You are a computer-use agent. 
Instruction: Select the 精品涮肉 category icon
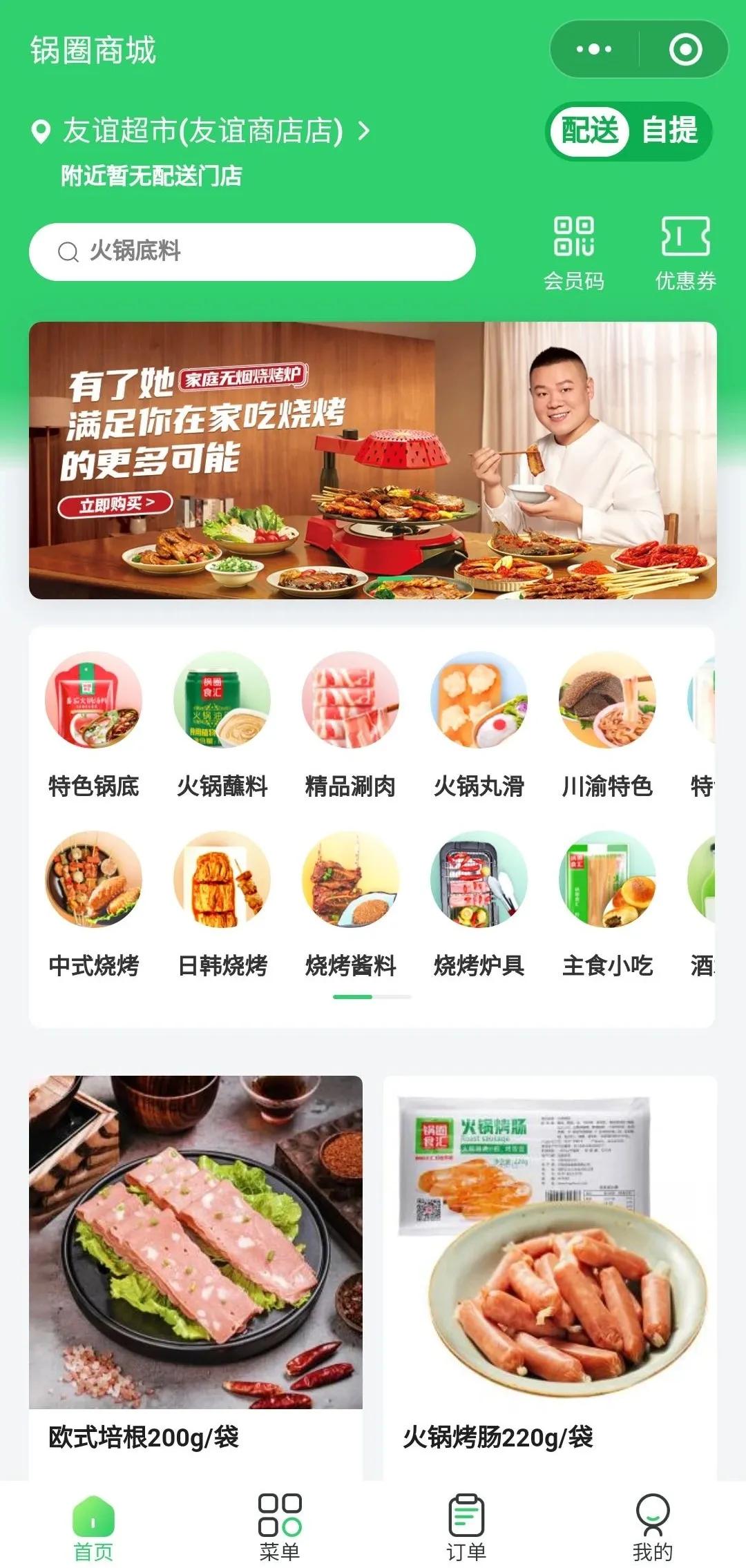350,701
